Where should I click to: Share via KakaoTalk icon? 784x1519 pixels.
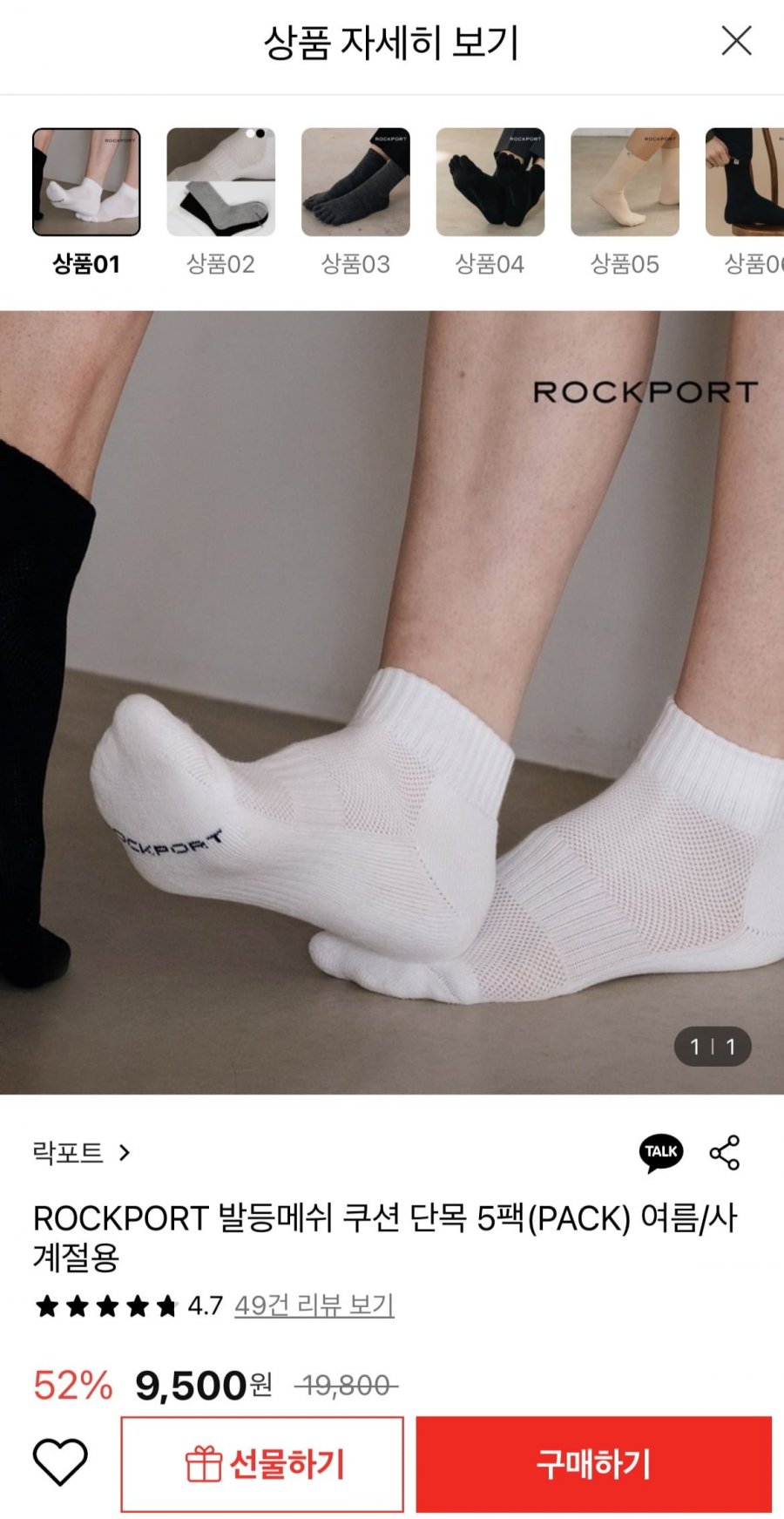[x=661, y=1153]
